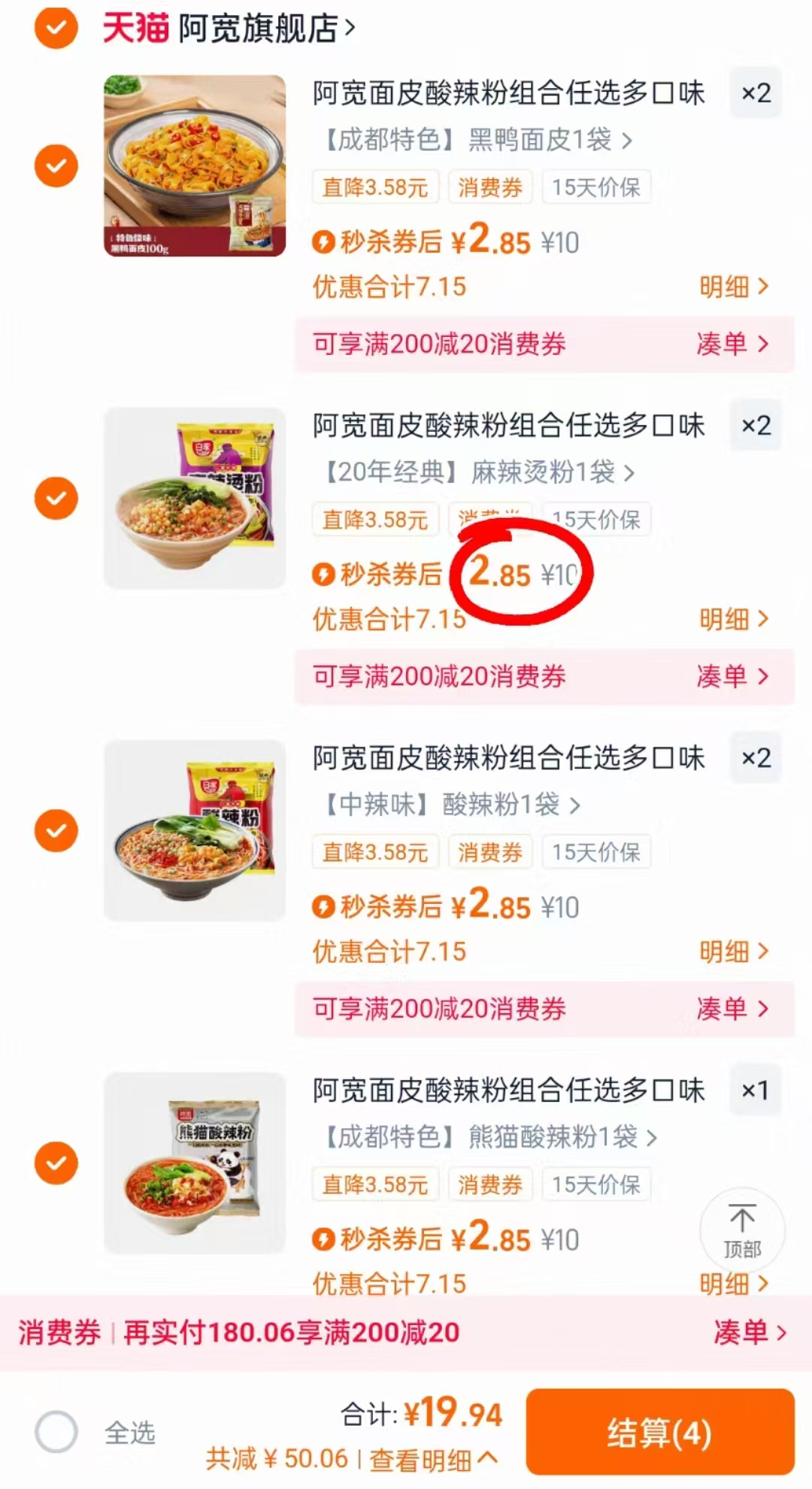
Task: Open 麻辣烫粉 product detail via its title
Action: [507, 425]
